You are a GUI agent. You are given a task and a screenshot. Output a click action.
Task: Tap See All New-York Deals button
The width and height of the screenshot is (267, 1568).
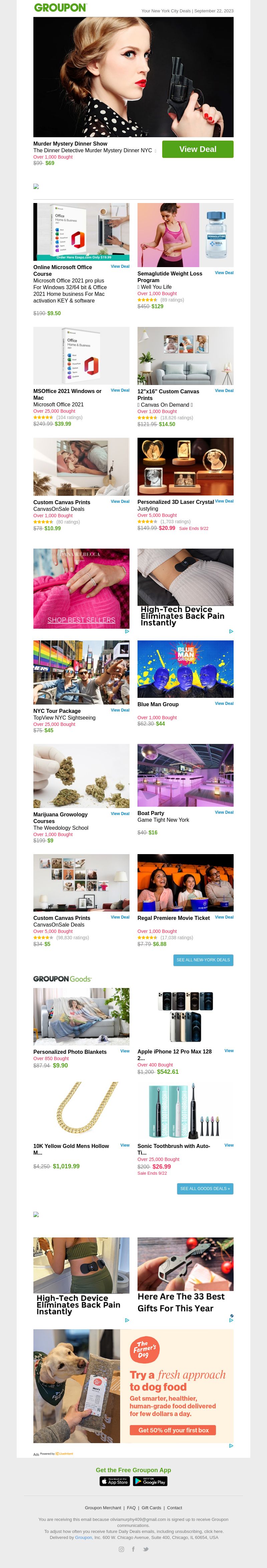(203, 960)
